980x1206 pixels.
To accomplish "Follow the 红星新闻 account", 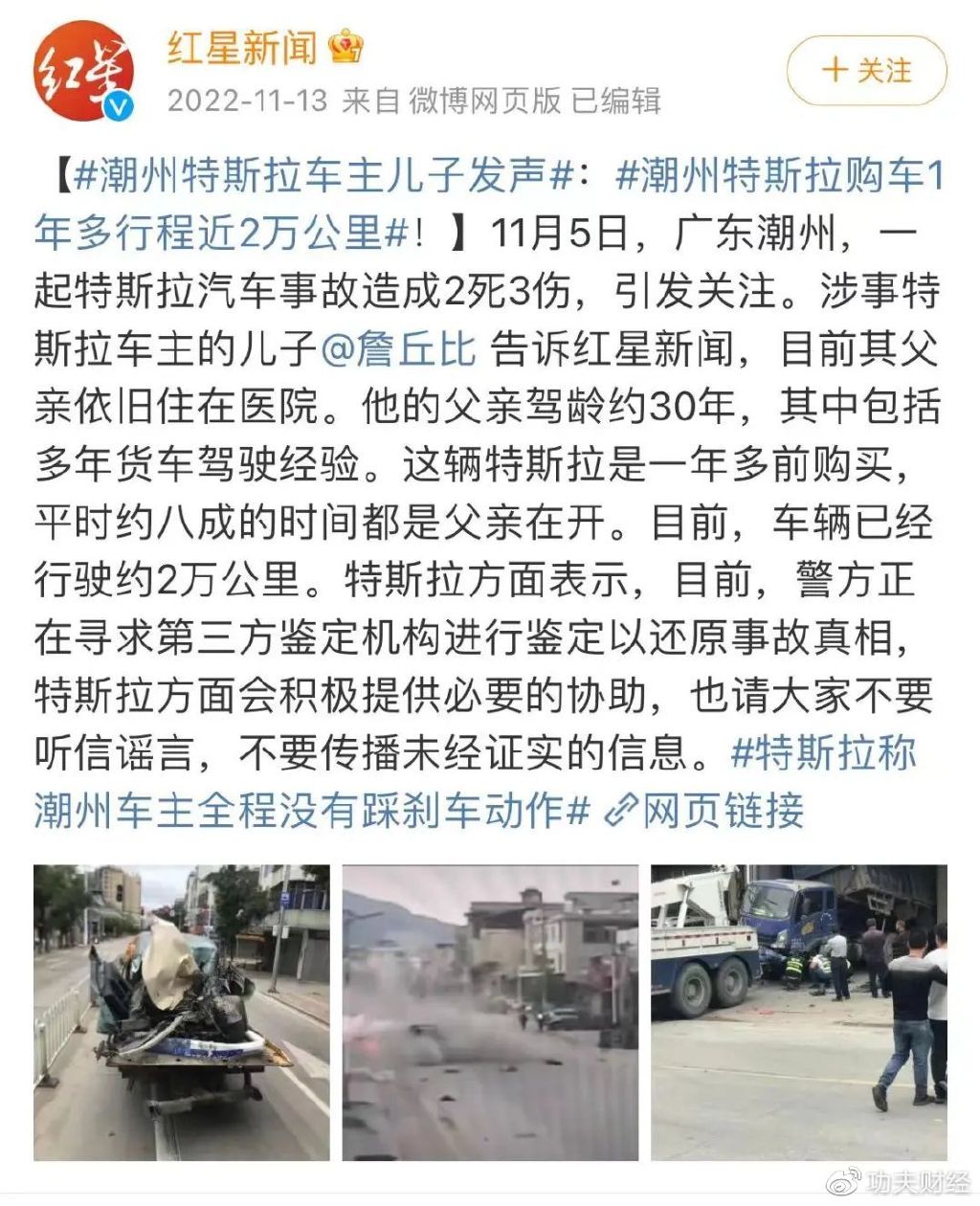I will pyautogui.click(x=866, y=71).
